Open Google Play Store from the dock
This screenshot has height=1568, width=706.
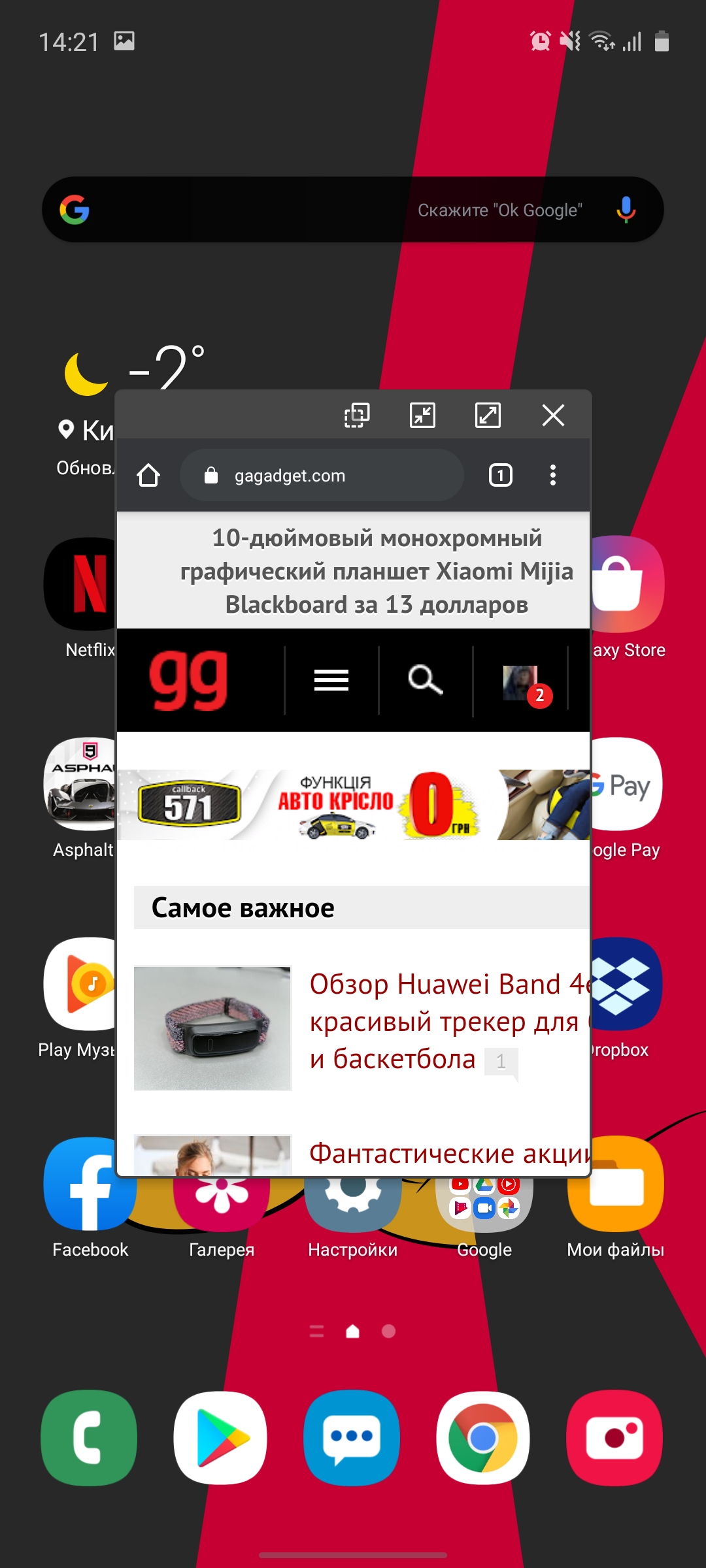click(221, 1437)
